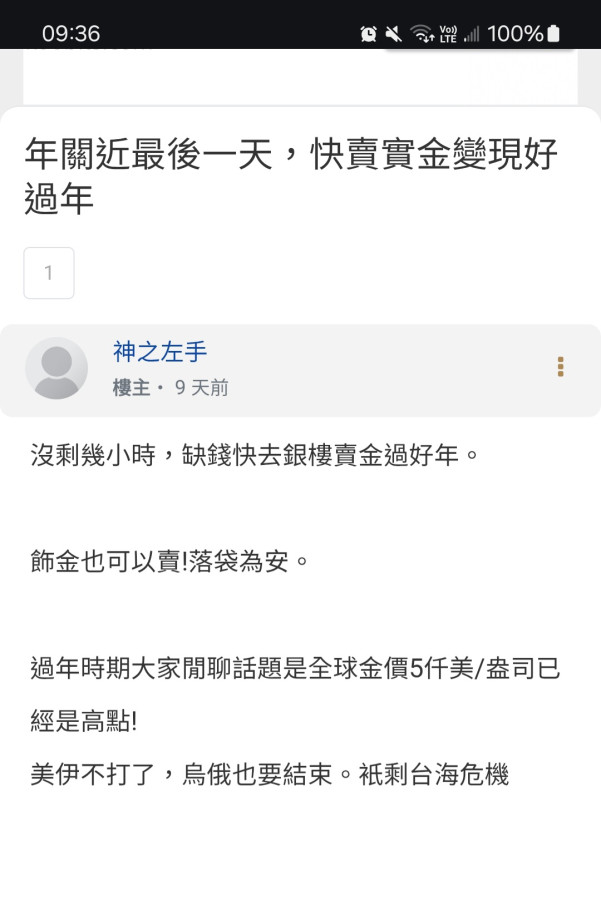Tap the avatar of 神之左手
This screenshot has width=601, height=900.
56,368
